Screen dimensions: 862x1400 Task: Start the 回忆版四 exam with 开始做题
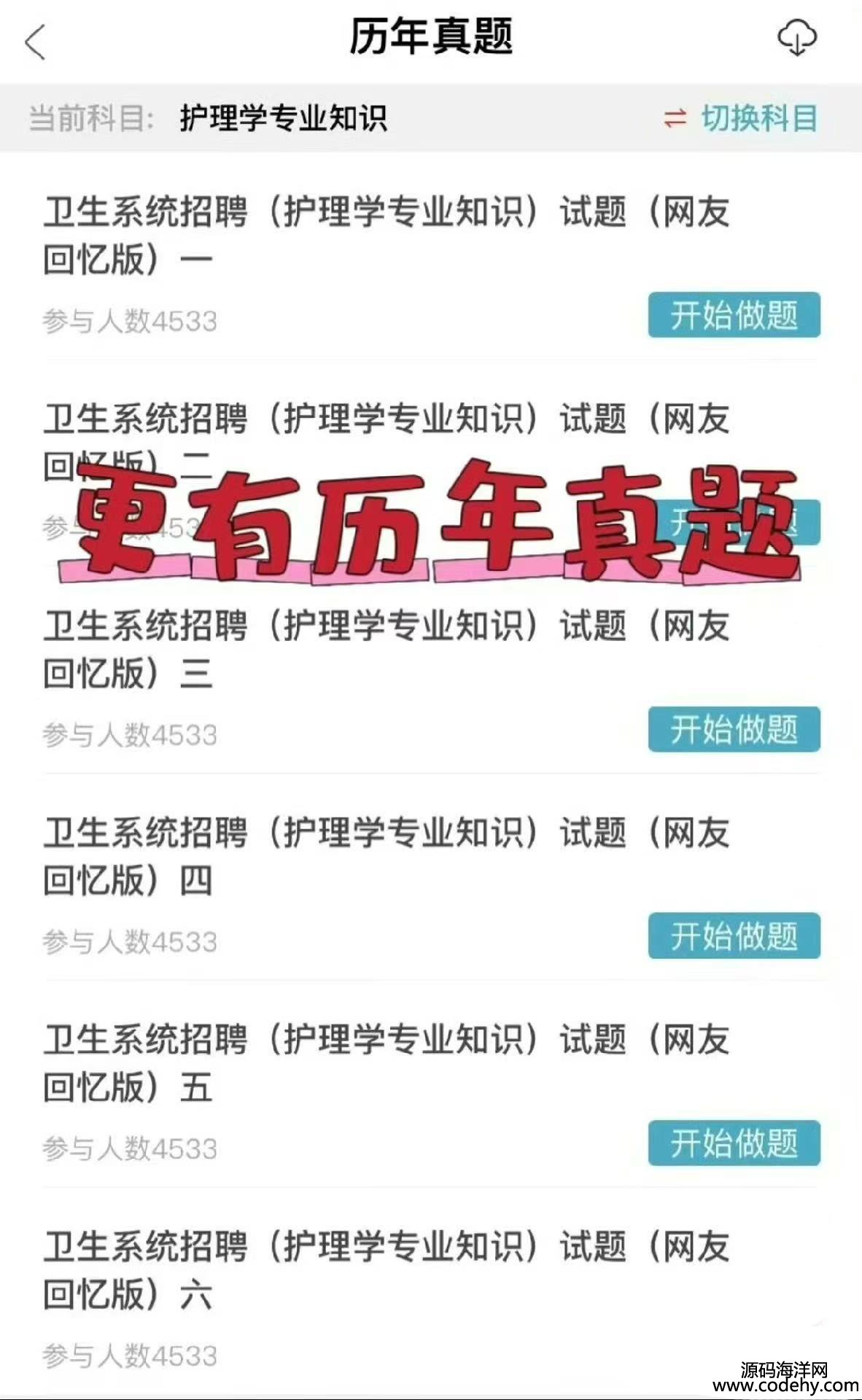point(734,936)
